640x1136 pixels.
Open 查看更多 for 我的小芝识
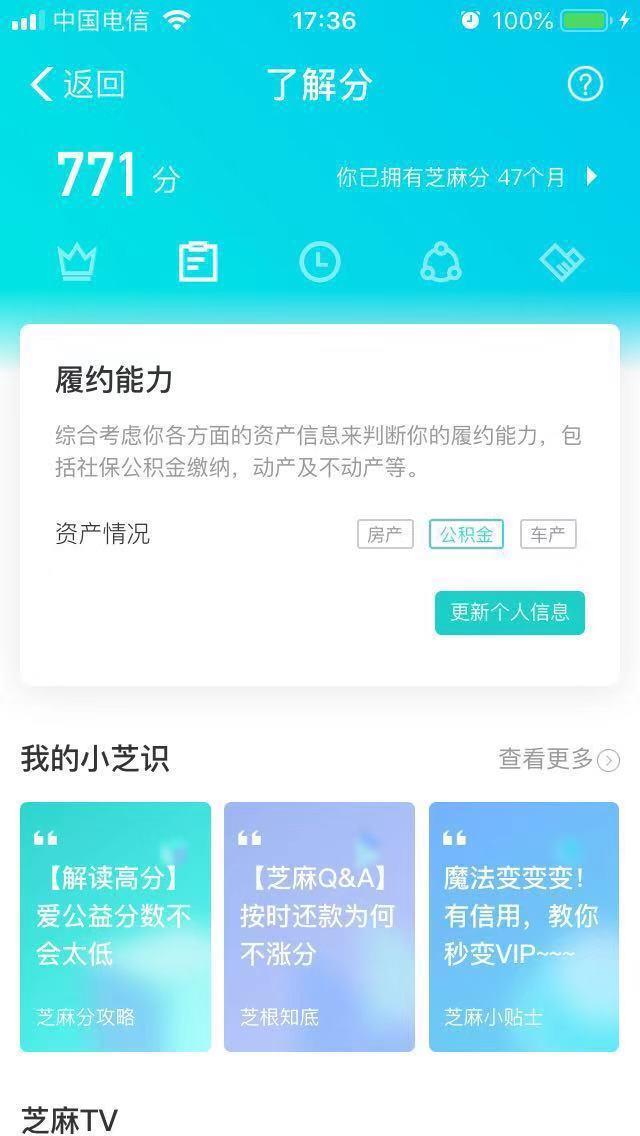558,760
